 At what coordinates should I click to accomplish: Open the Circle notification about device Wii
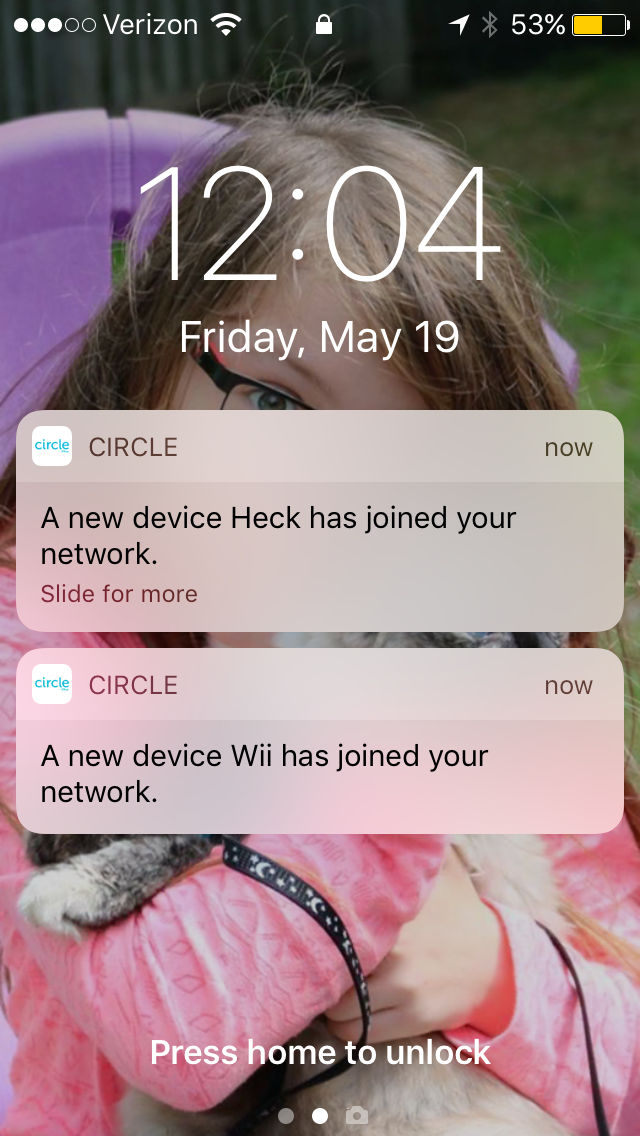(320, 740)
